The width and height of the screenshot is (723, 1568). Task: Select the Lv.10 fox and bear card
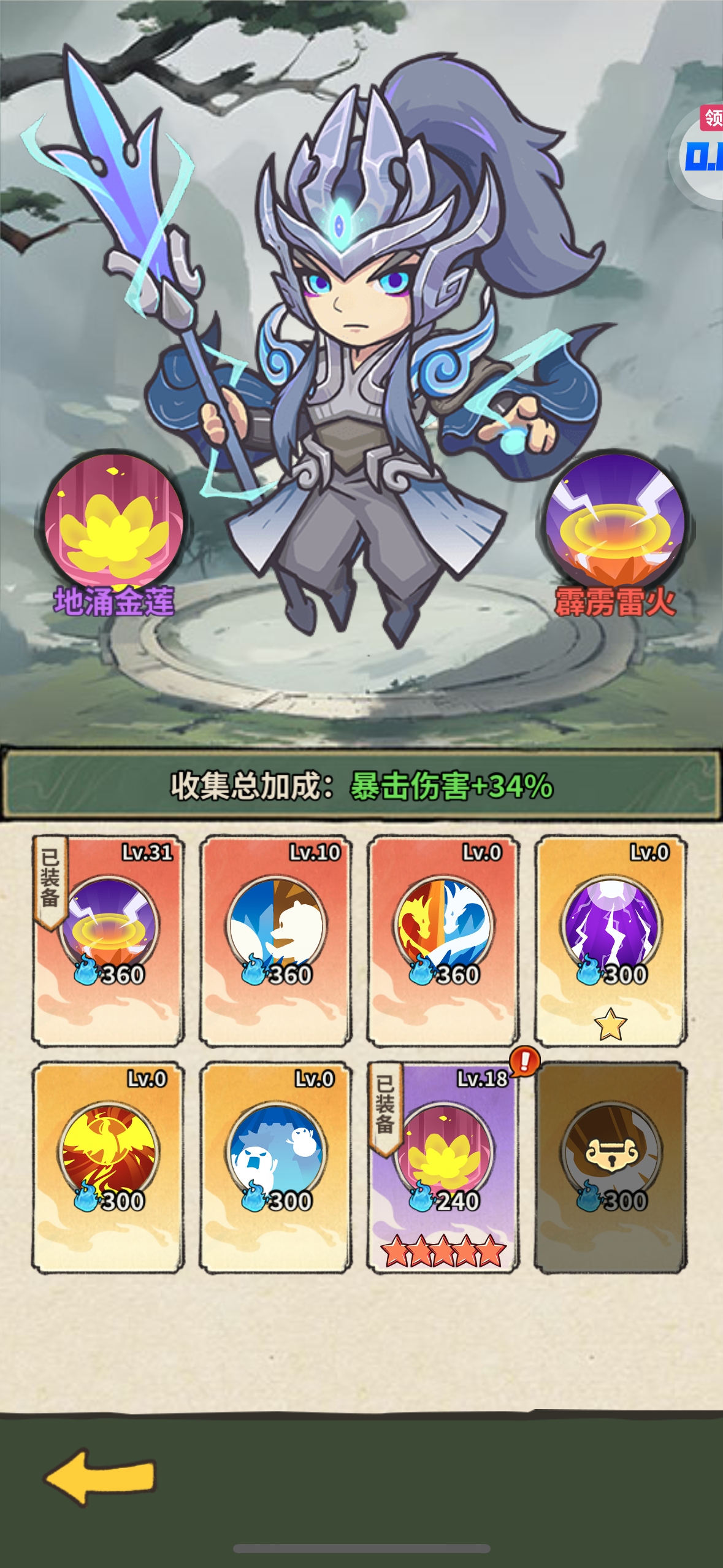275,941
